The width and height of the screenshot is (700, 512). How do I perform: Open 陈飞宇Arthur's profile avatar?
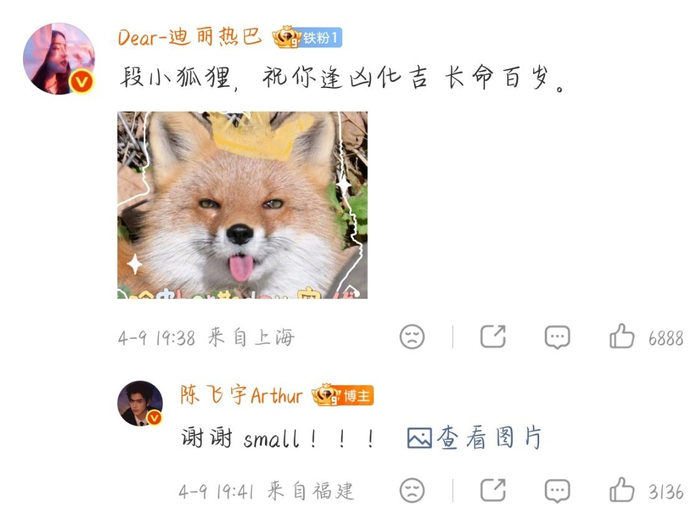click(140, 403)
